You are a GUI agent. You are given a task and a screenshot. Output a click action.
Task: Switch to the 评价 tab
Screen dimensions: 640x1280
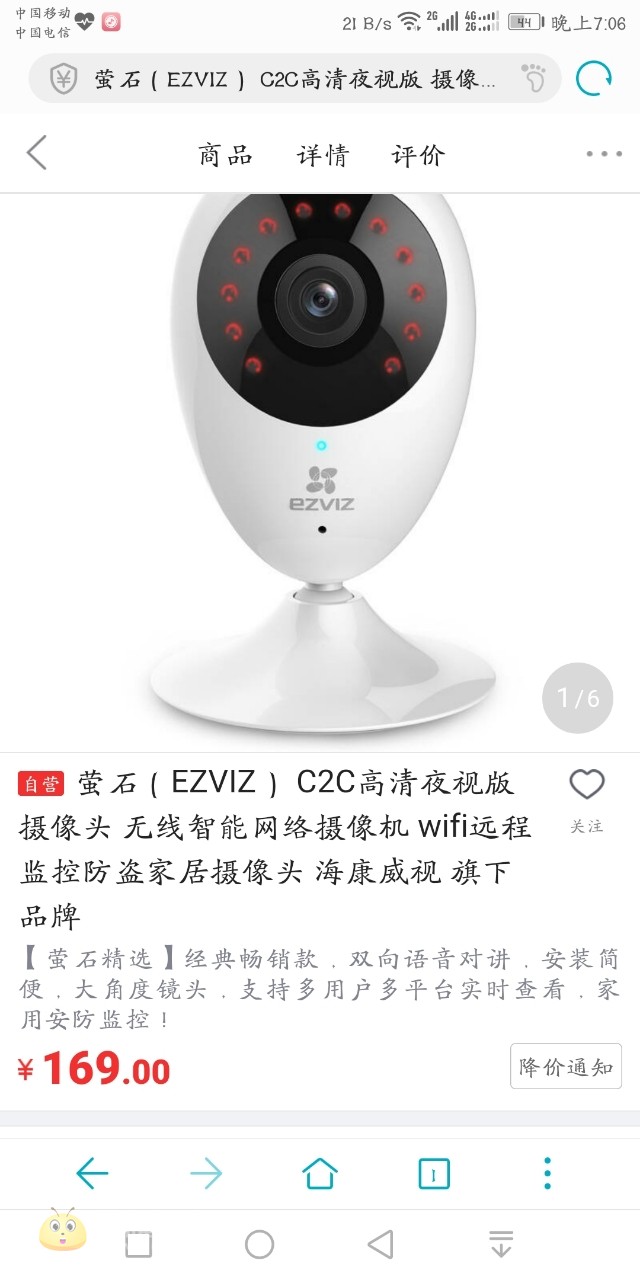(x=418, y=155)
